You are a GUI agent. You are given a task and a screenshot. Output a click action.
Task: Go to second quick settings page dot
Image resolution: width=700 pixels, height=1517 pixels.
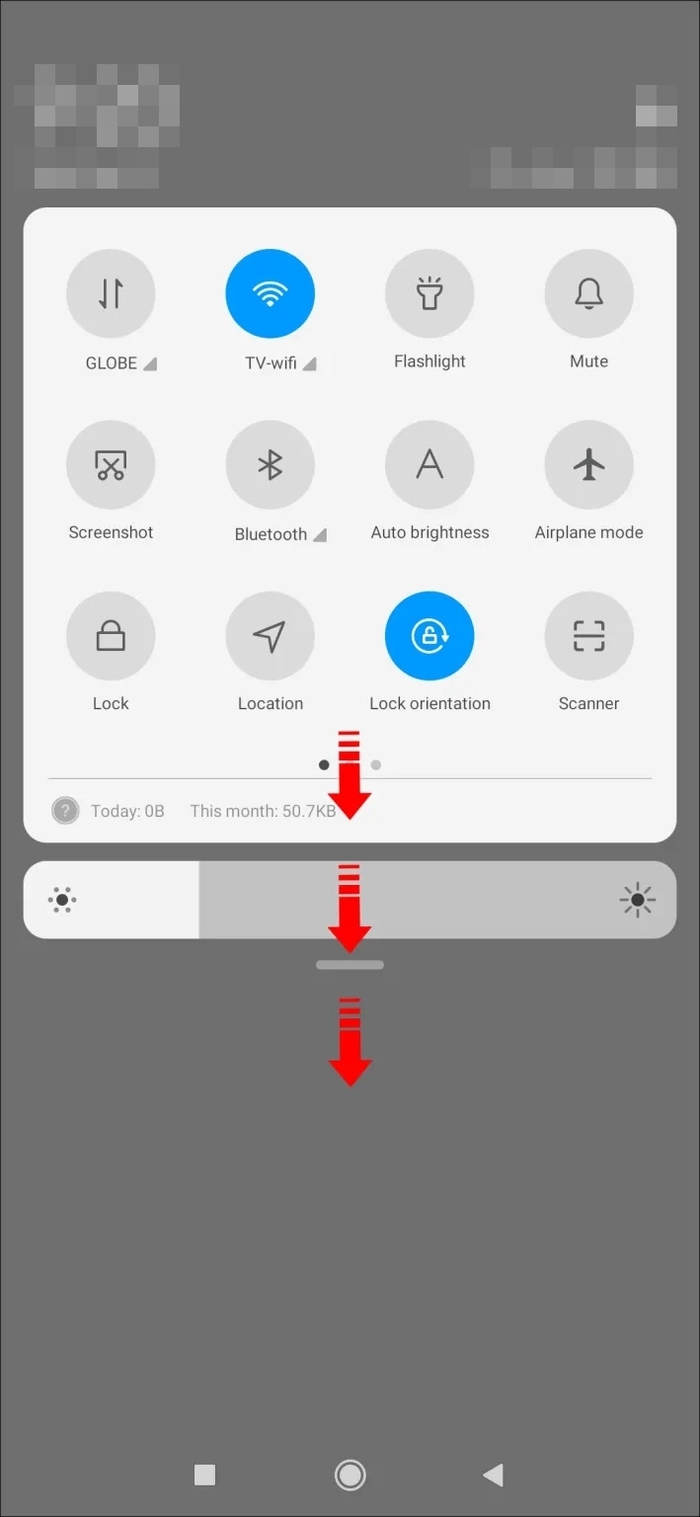[x=376, y=765]
